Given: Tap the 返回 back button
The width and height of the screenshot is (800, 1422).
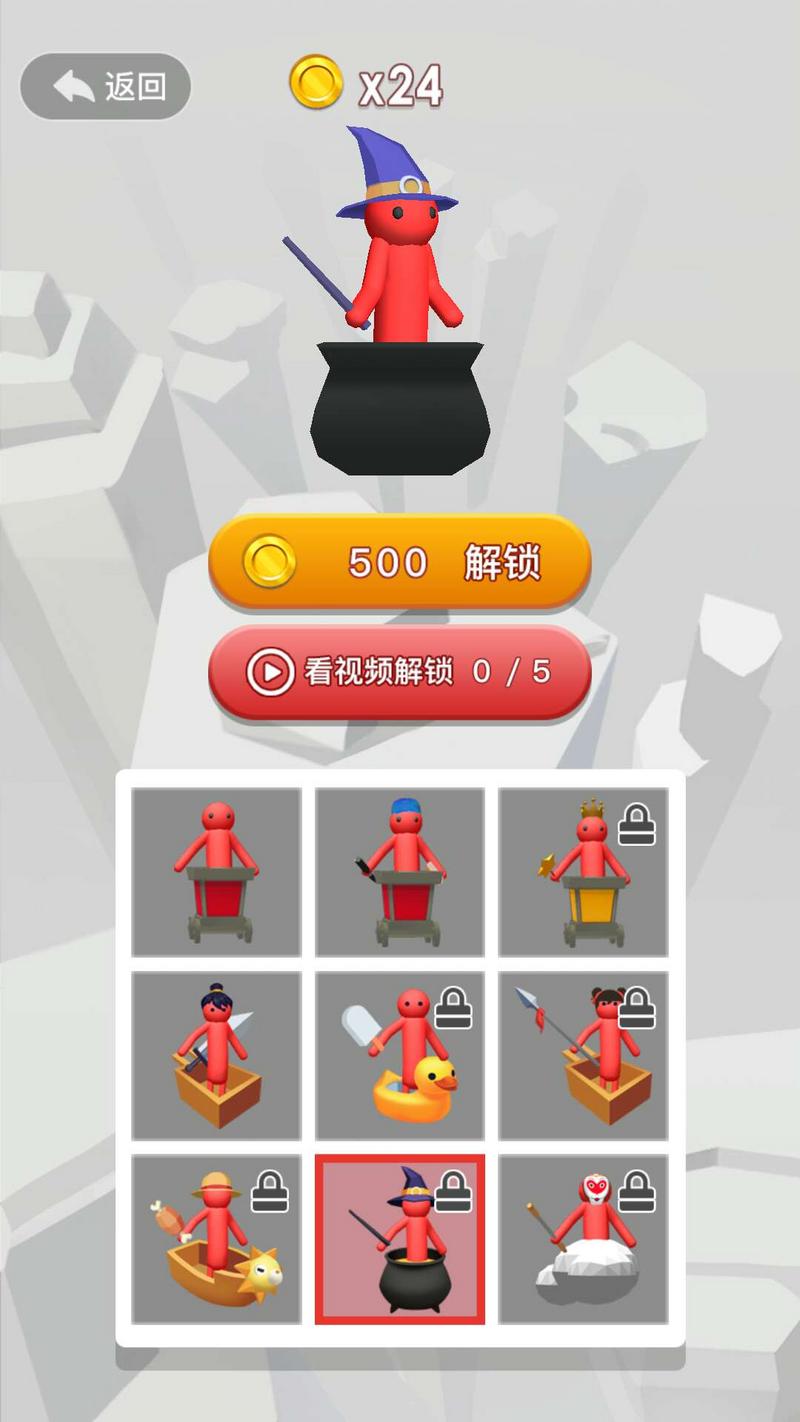Looking at the screenshot, I should 105,85.
